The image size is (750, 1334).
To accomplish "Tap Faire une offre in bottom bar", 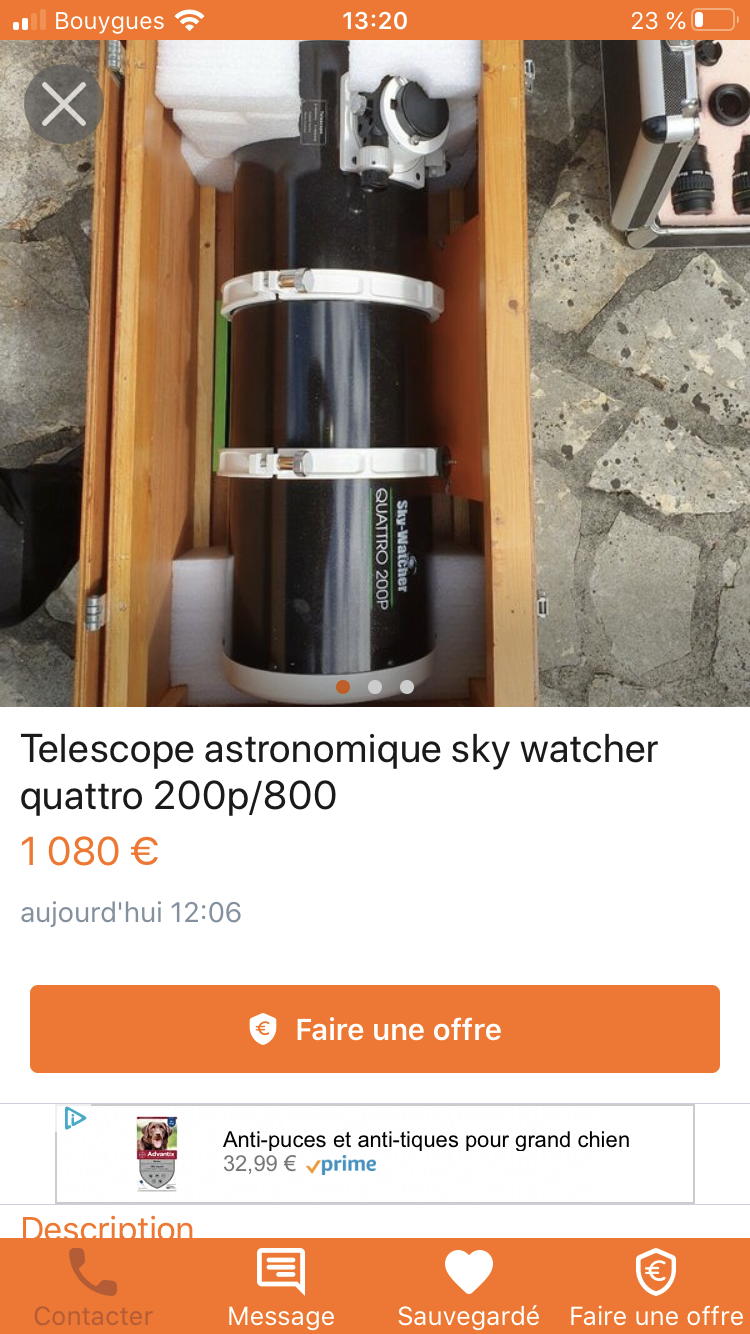I will pyautogui.click(x=656, y=1288).
